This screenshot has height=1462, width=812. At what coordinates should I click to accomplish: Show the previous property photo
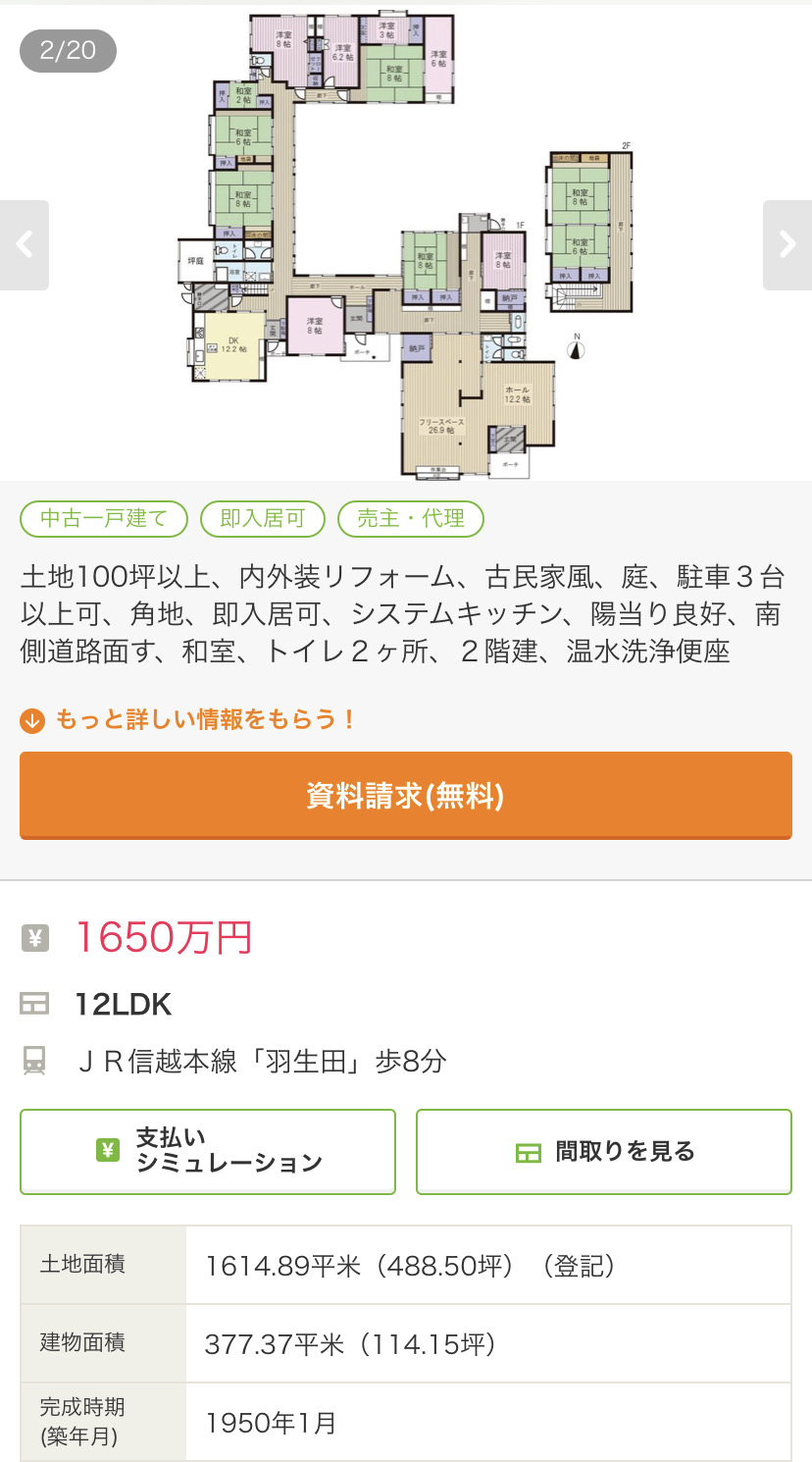coord(24,244)
